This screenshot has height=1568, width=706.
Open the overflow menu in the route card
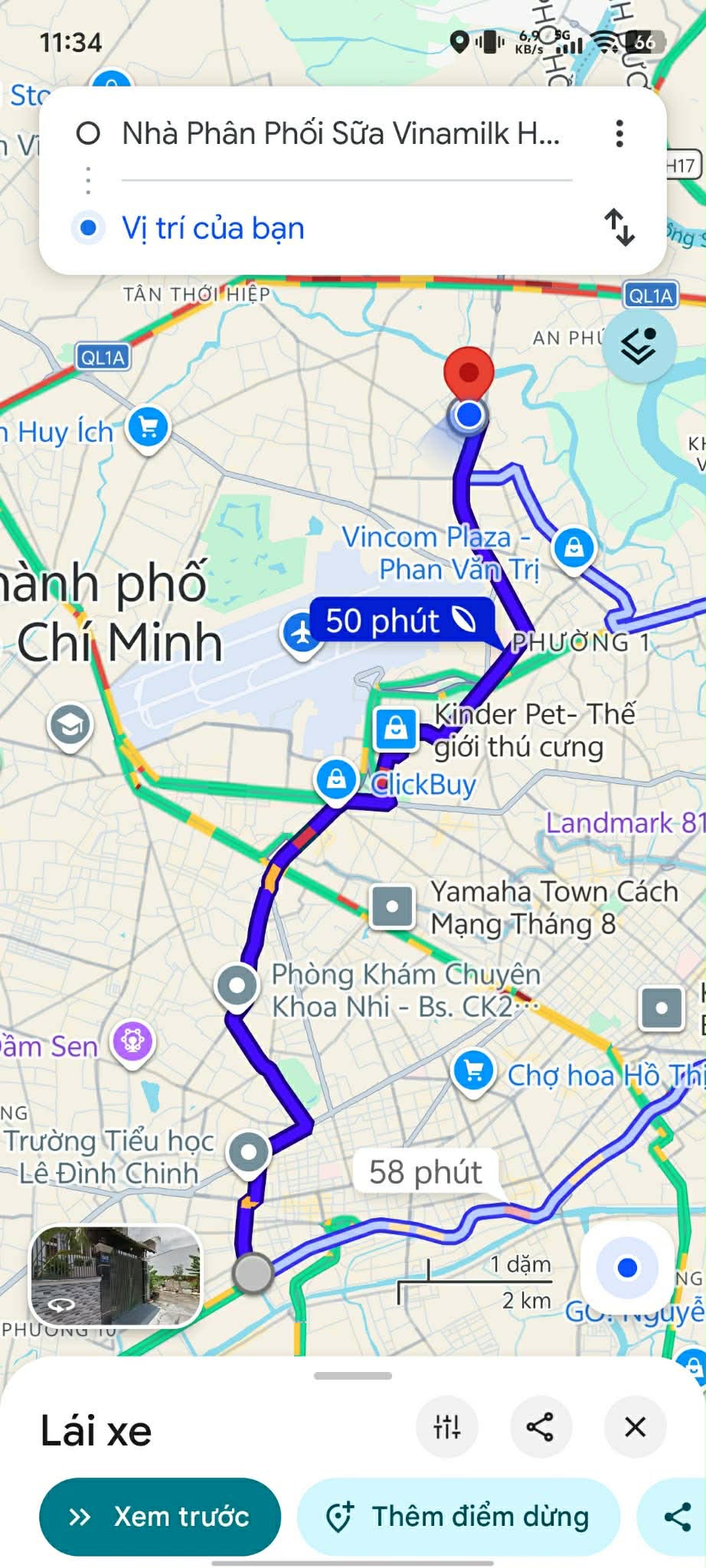[x=619, y=134]
